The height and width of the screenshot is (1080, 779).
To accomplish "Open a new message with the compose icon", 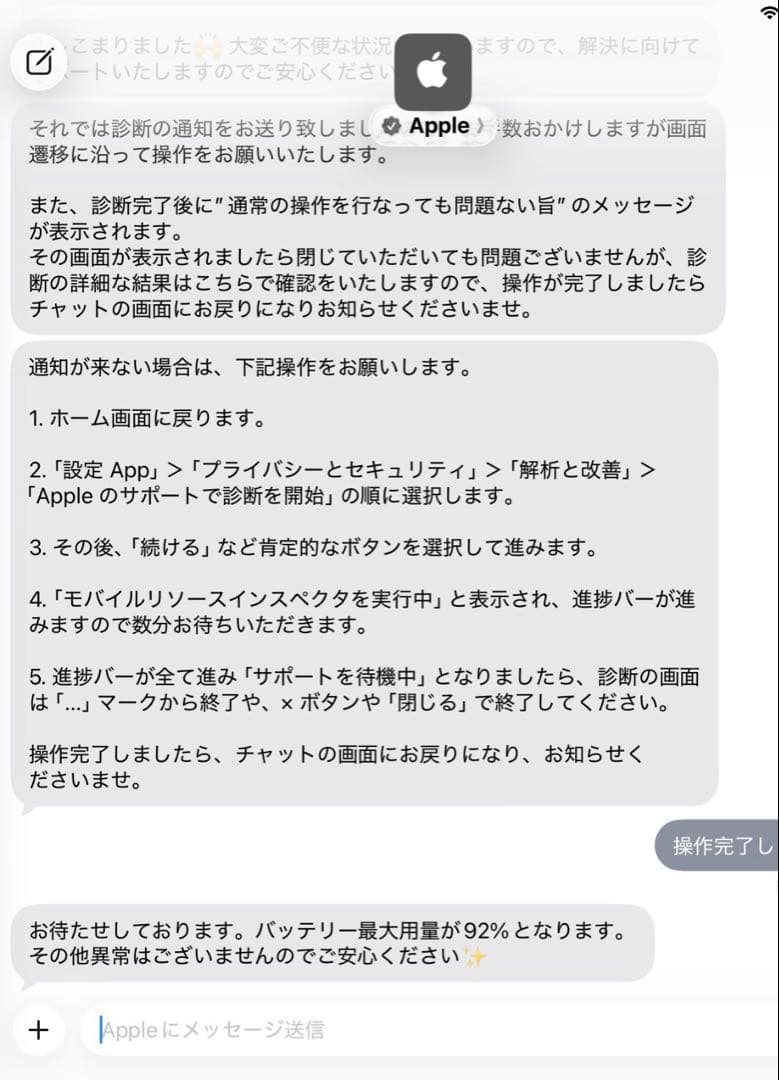I will pyautogui.click(x=39, y=61).
